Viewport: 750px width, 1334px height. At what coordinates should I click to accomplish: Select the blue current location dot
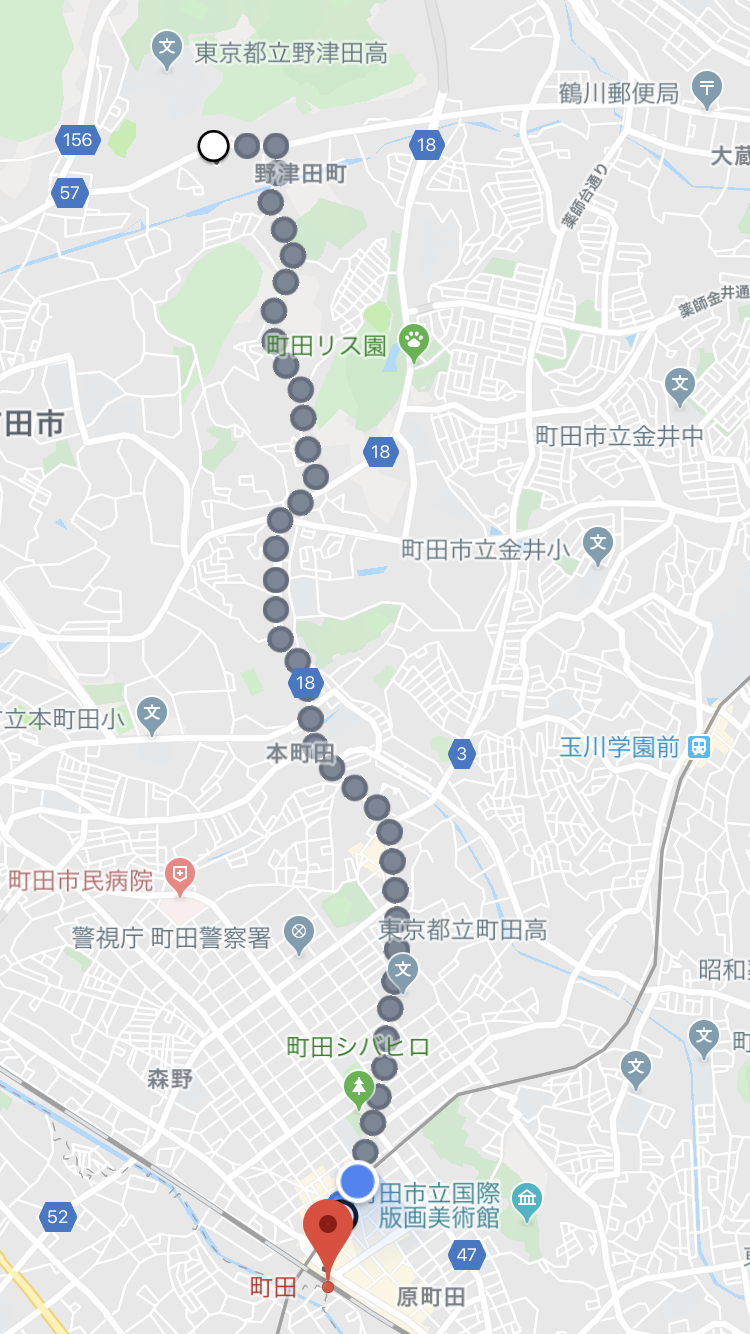[x=358, y=1181]
